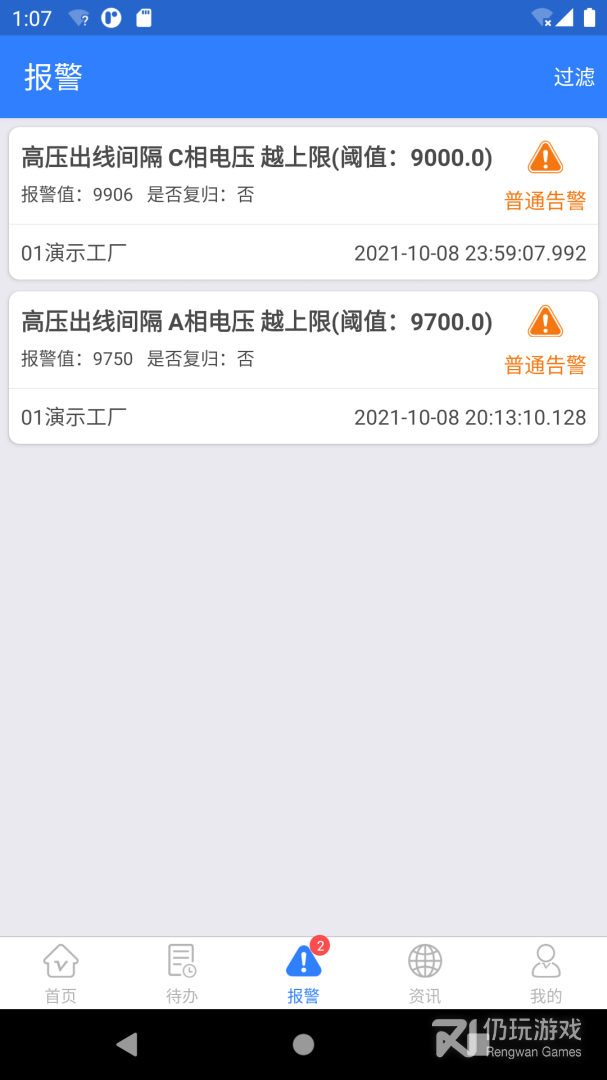This screenshot has height=1080, width=607.
Task: Open the 我的 tab
Action: [546, 973]
